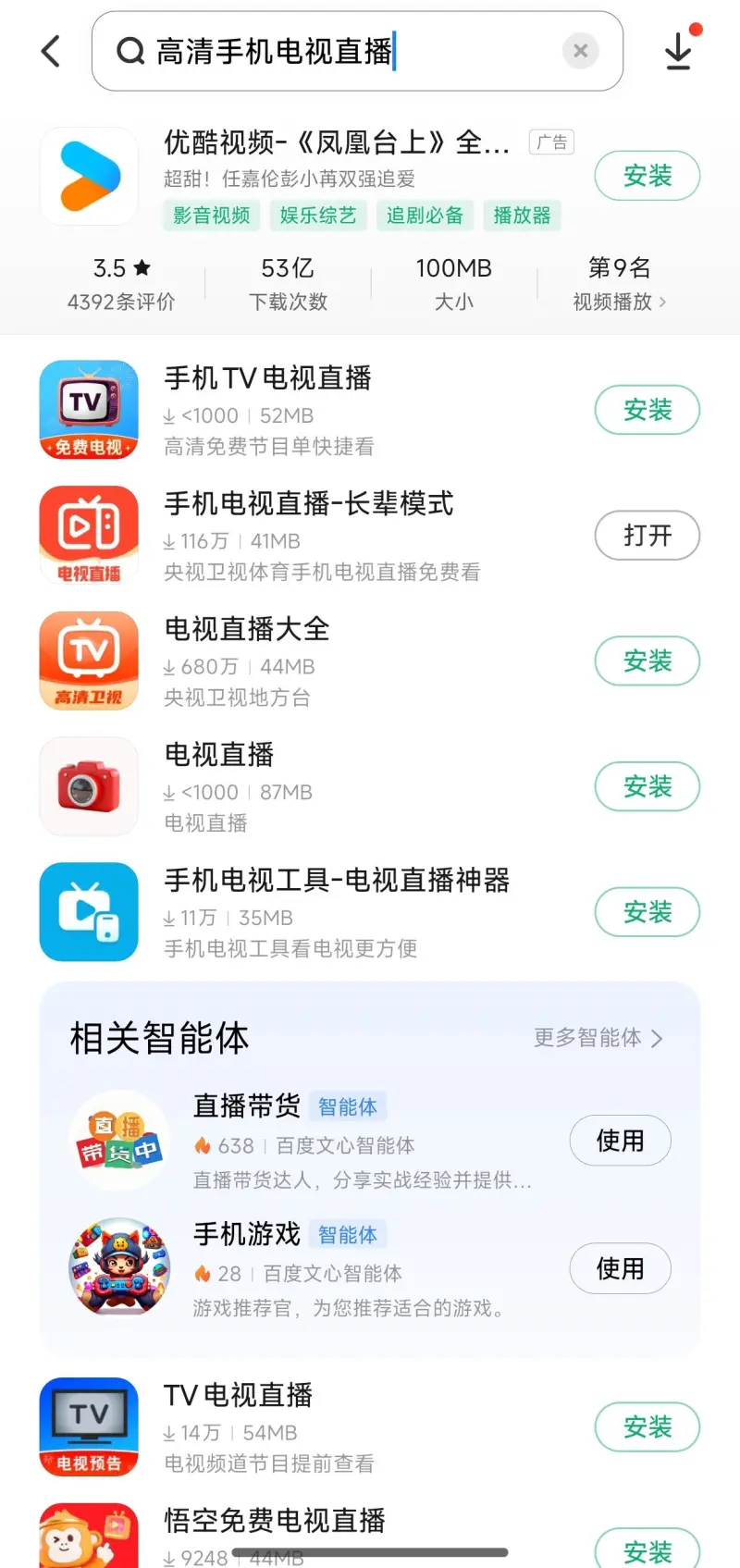
Task: Go back using the arrow icon
Action: tap(52, 52)
